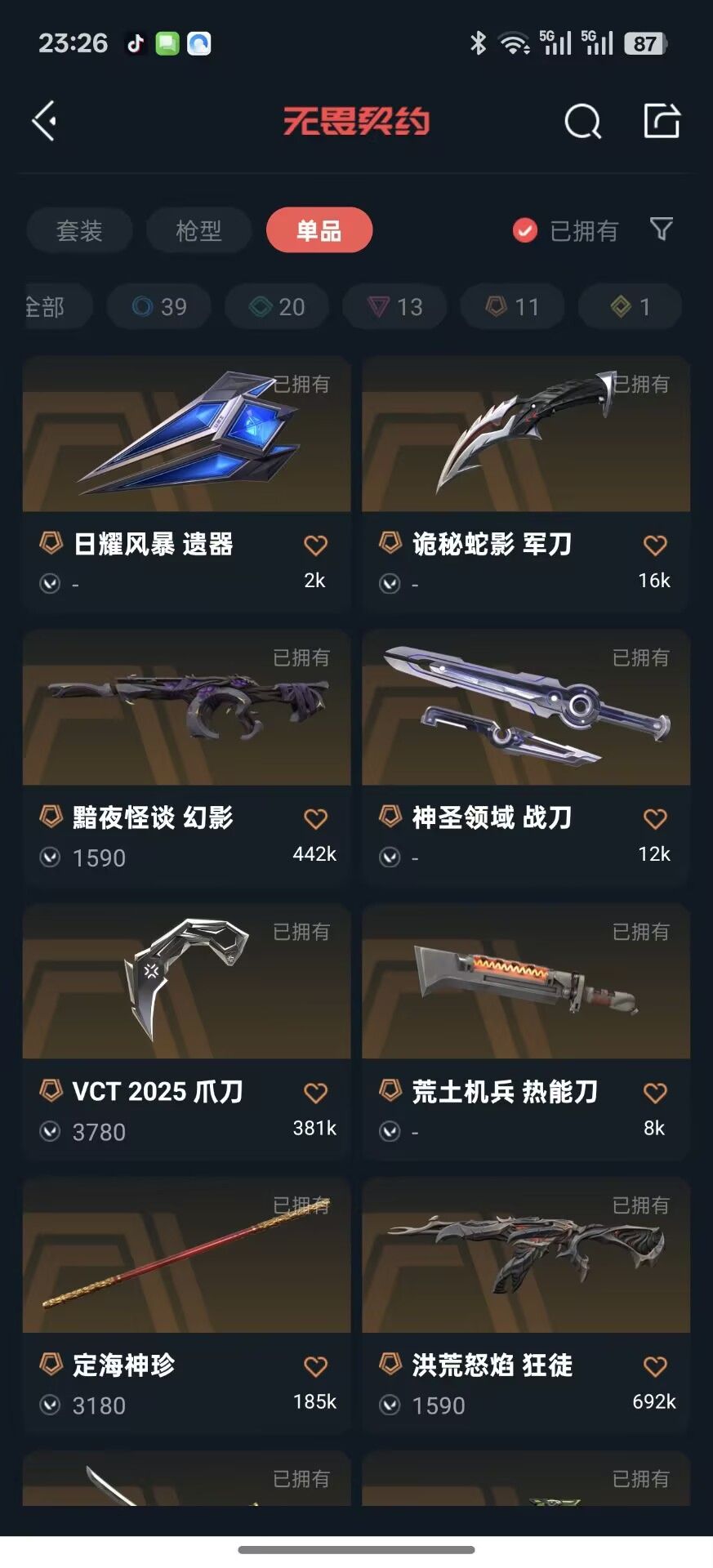Open the filter funnel icon
This screenshot has width=713, height=1568.
[662, 229]
